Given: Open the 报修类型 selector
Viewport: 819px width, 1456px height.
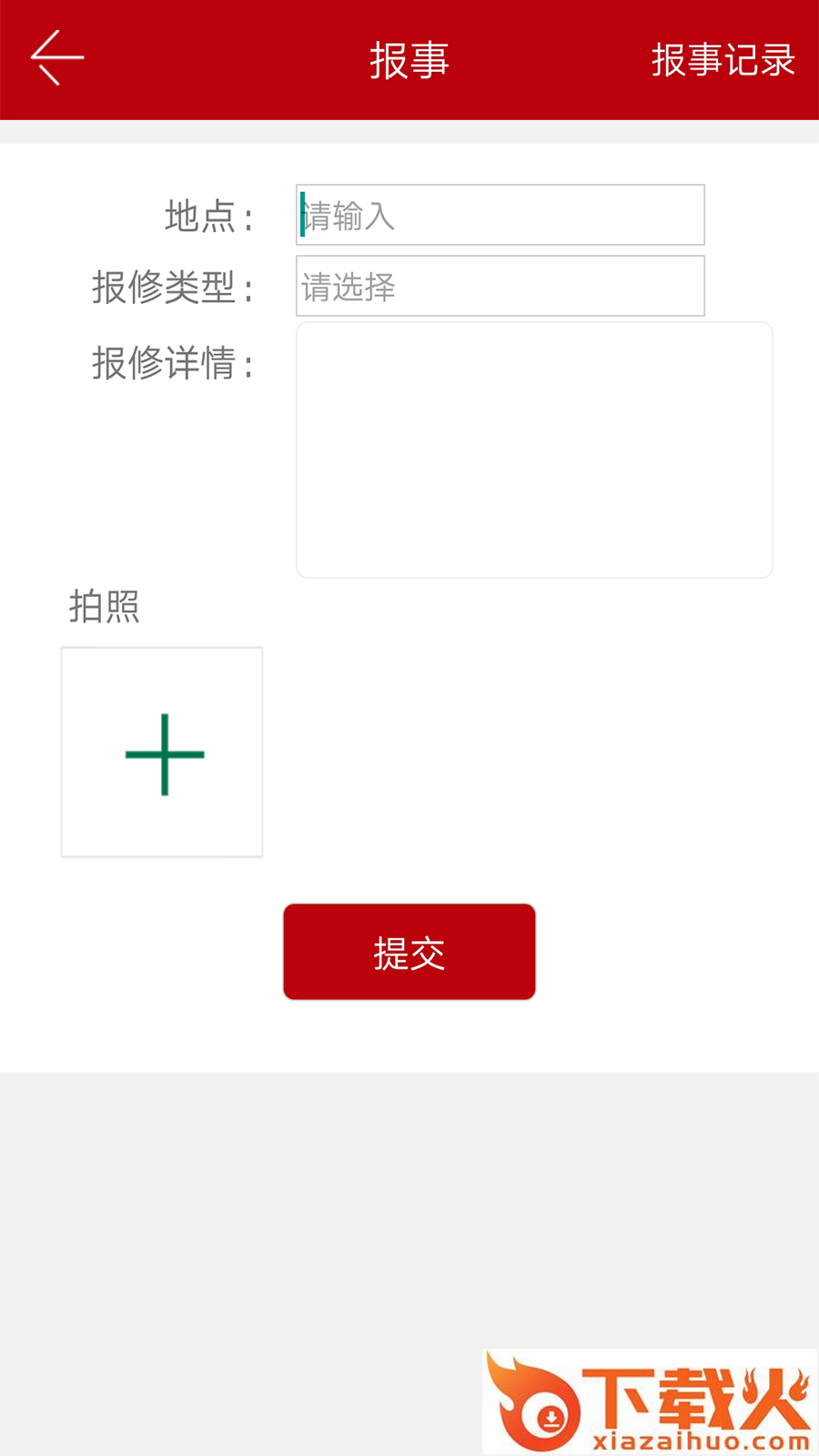Looking at the screenshot, I should tap(500, 287).
